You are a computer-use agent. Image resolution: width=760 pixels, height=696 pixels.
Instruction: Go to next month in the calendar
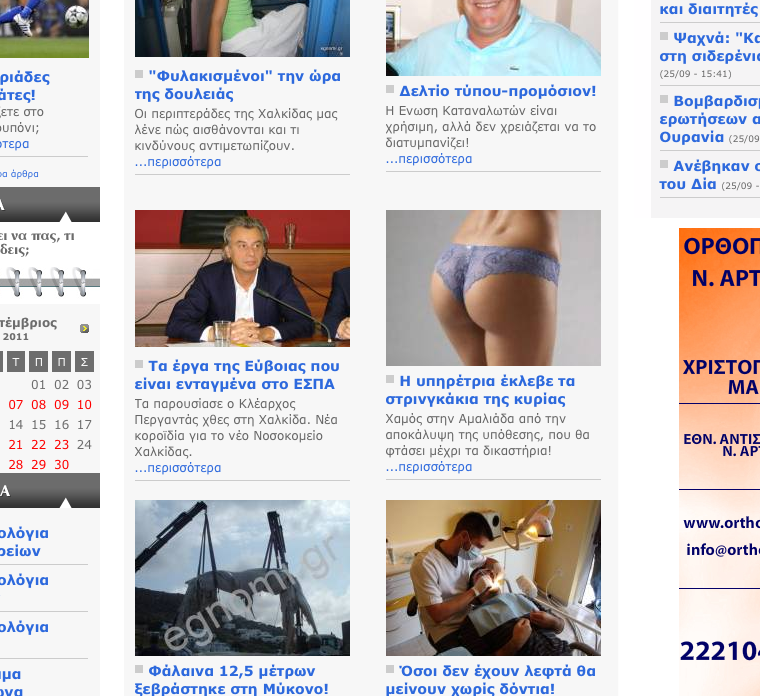click(85, 328)
